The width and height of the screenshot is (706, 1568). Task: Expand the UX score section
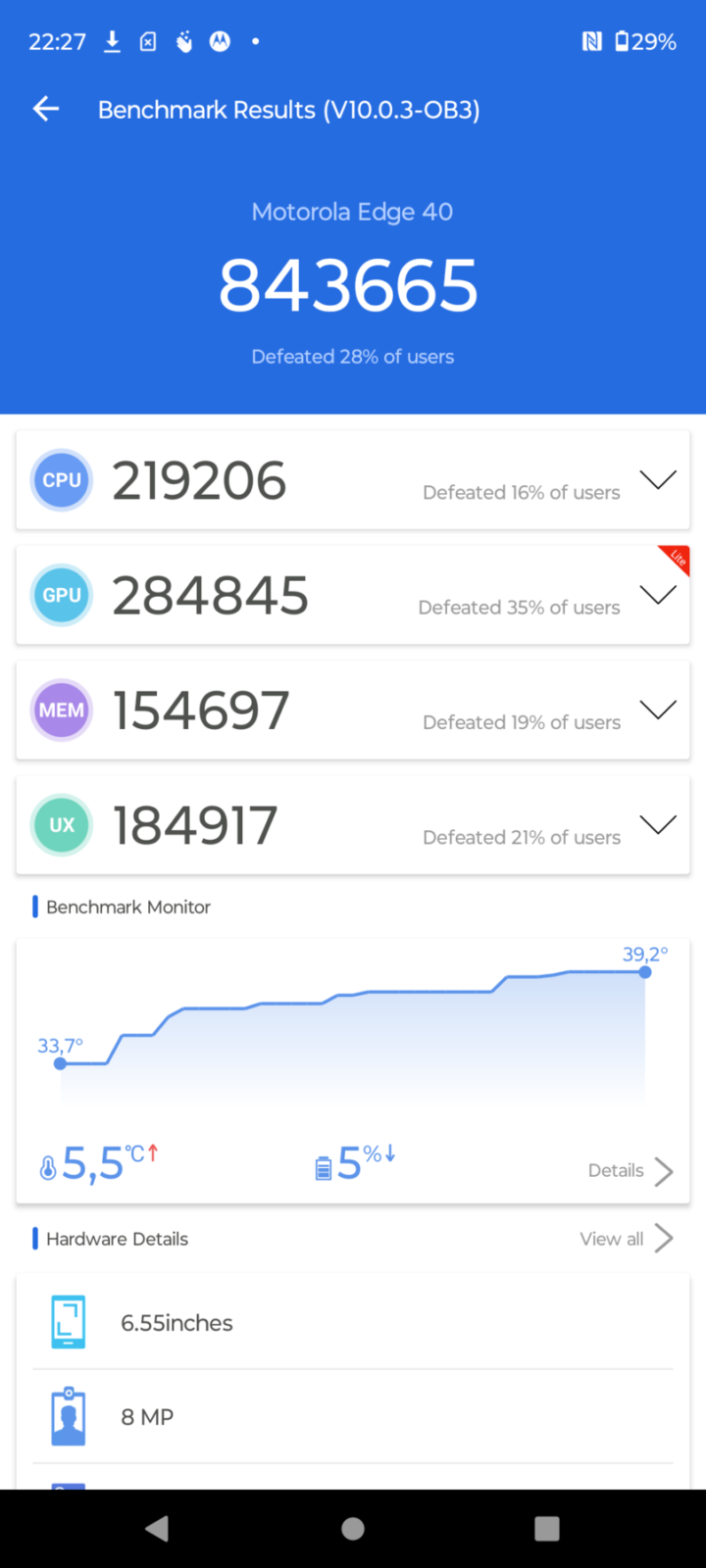point(658,824)
